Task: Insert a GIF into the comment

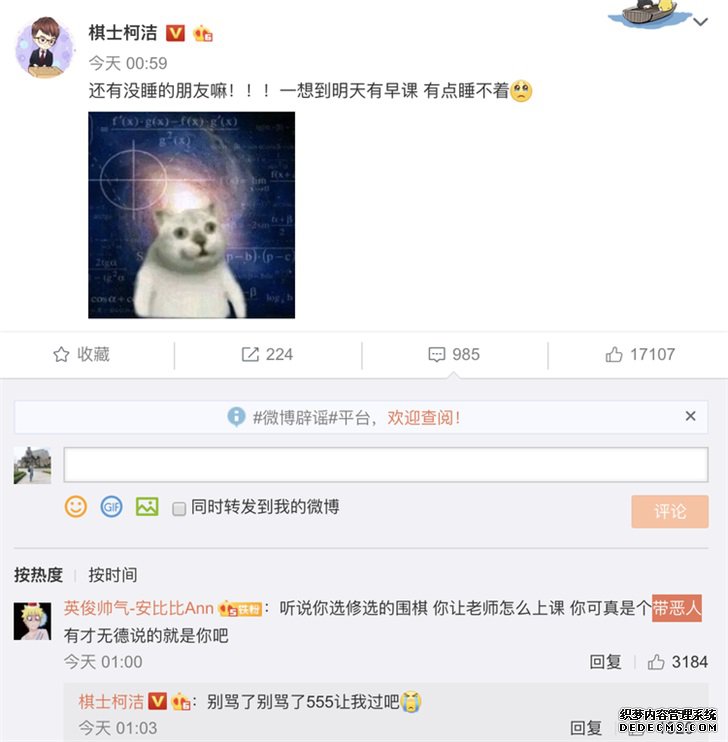Action: click(111, 507)
